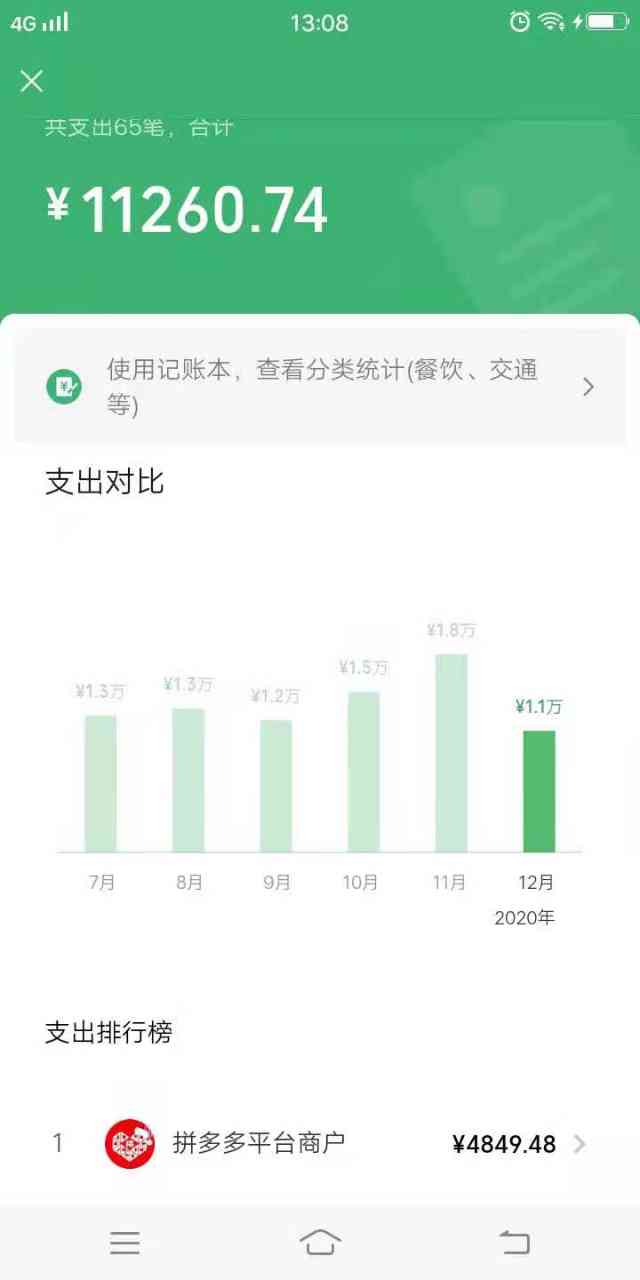
Task: Tap the system back button
Action: click(514, 1242)
